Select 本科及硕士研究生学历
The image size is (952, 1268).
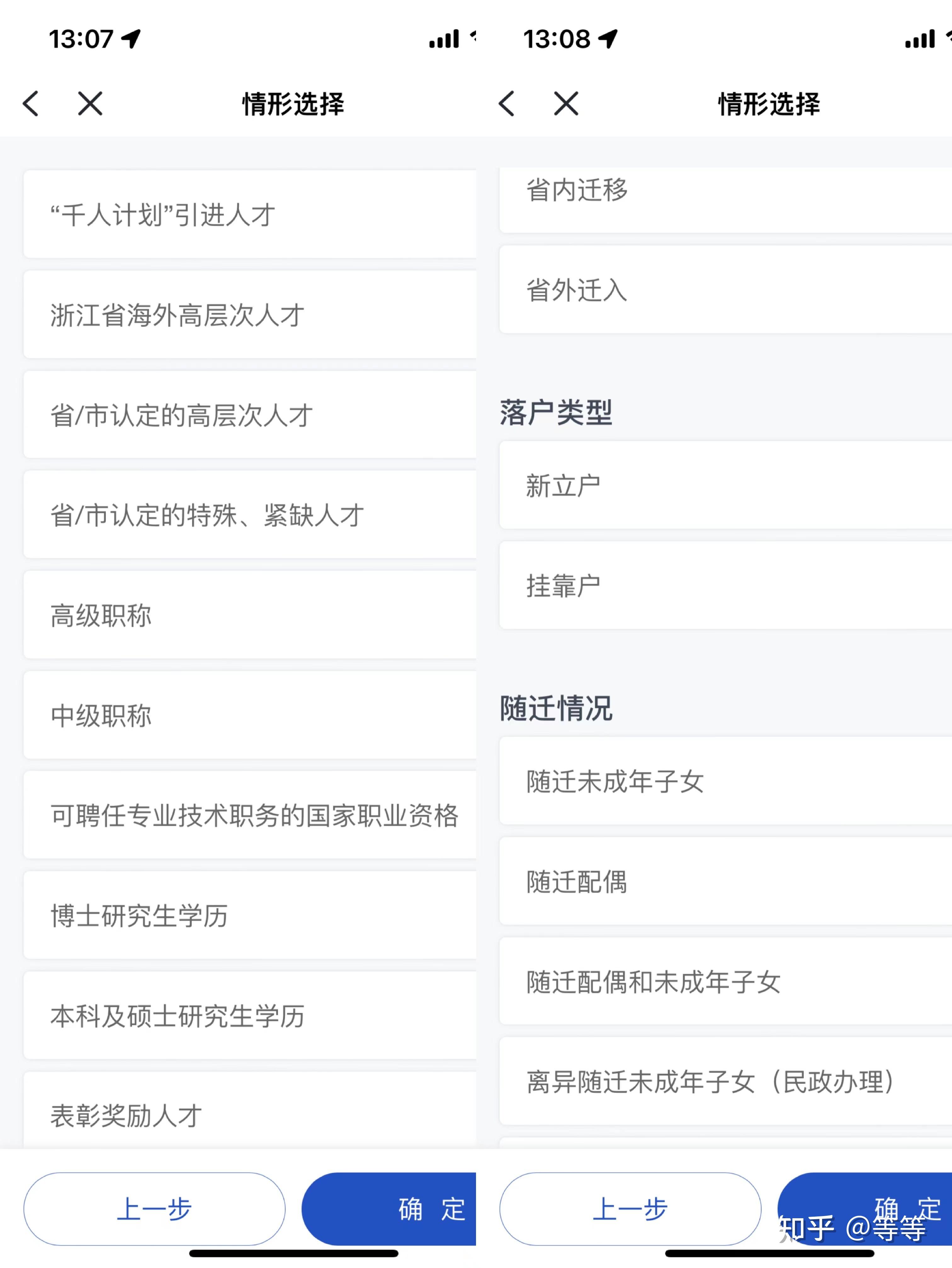pyautogui.click(x=250, y=1016)
